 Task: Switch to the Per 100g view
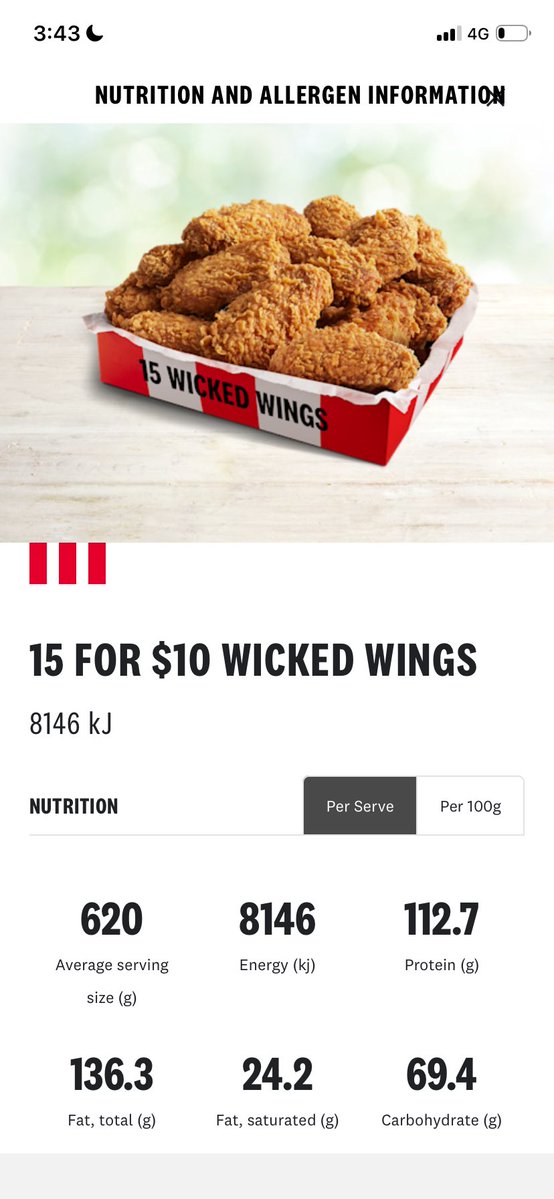click(471, 806)
